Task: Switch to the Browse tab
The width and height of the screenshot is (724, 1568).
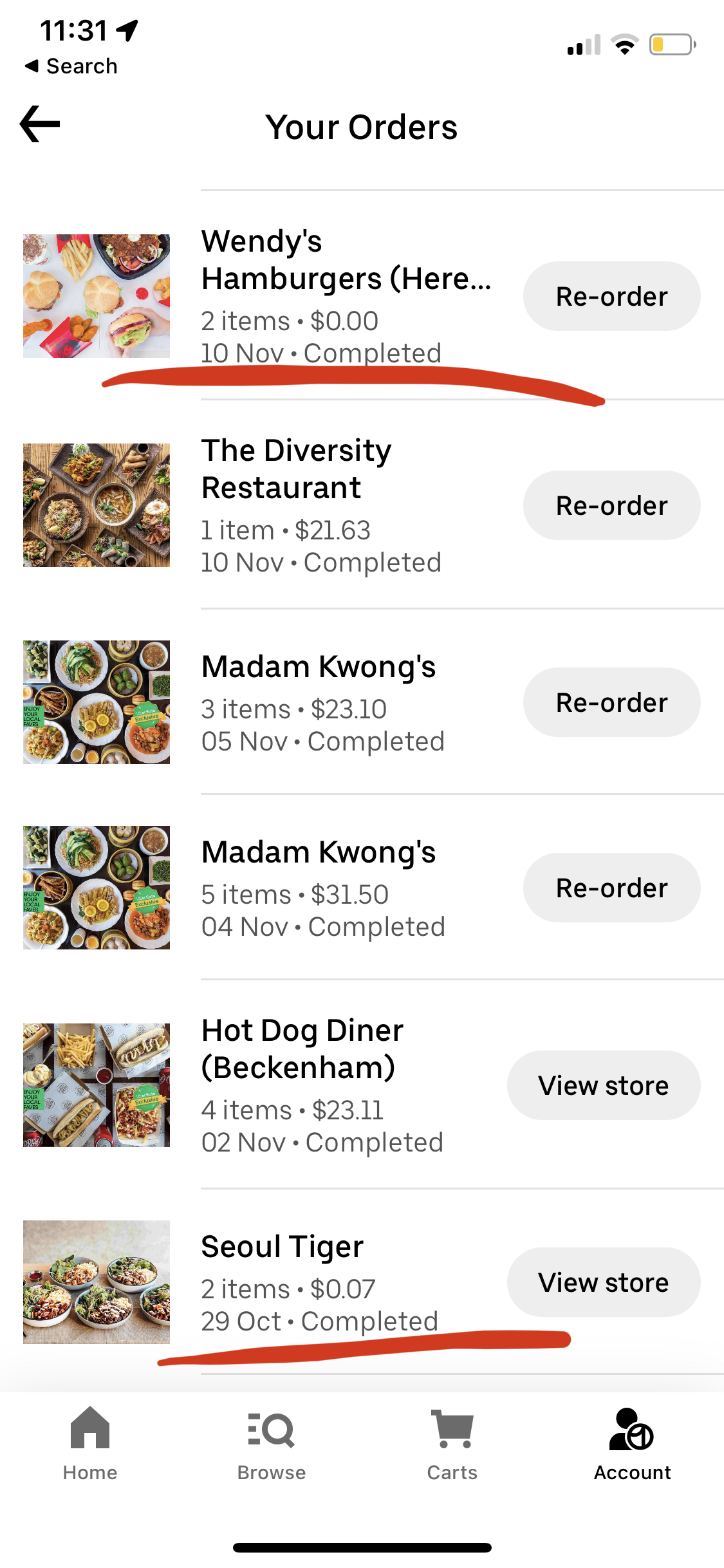Action: click(x=271, y=1443)
